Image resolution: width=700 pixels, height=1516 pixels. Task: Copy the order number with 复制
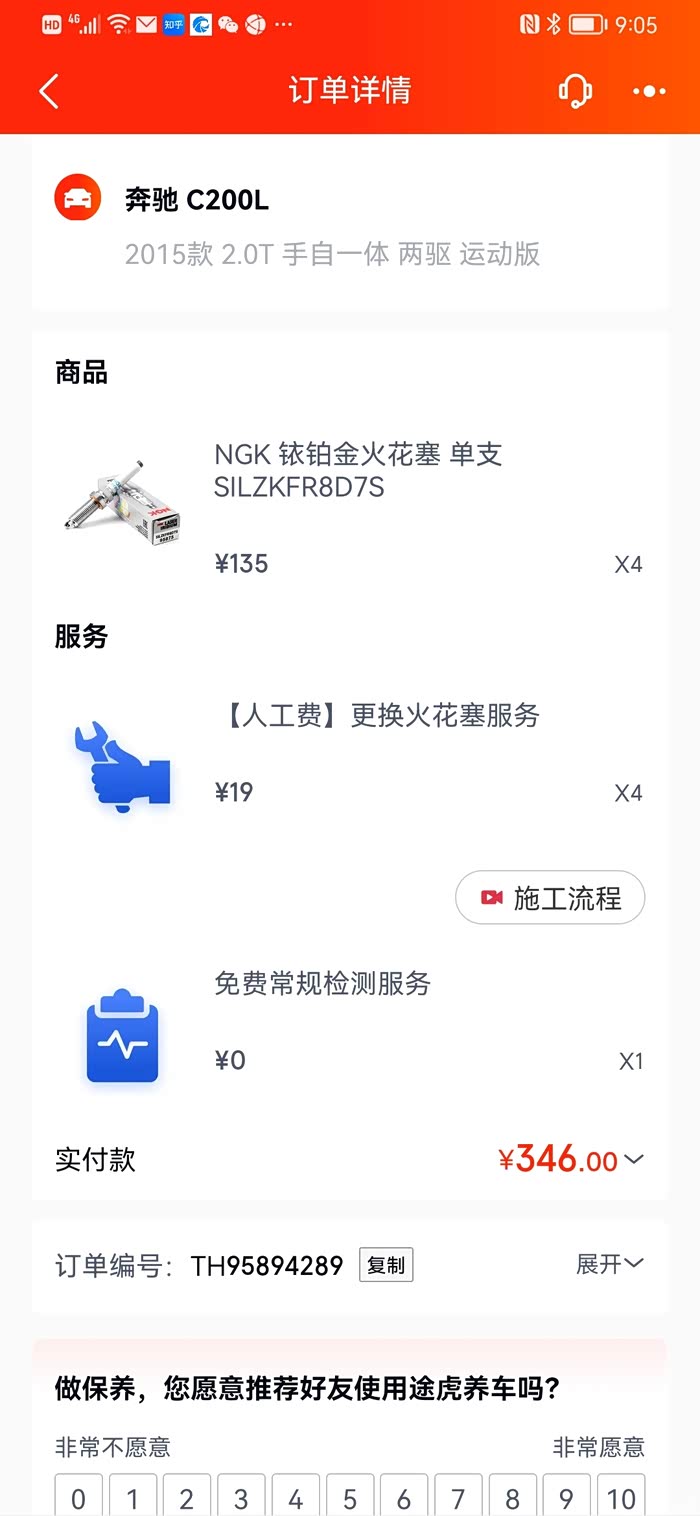click(x=386, y=1265)
